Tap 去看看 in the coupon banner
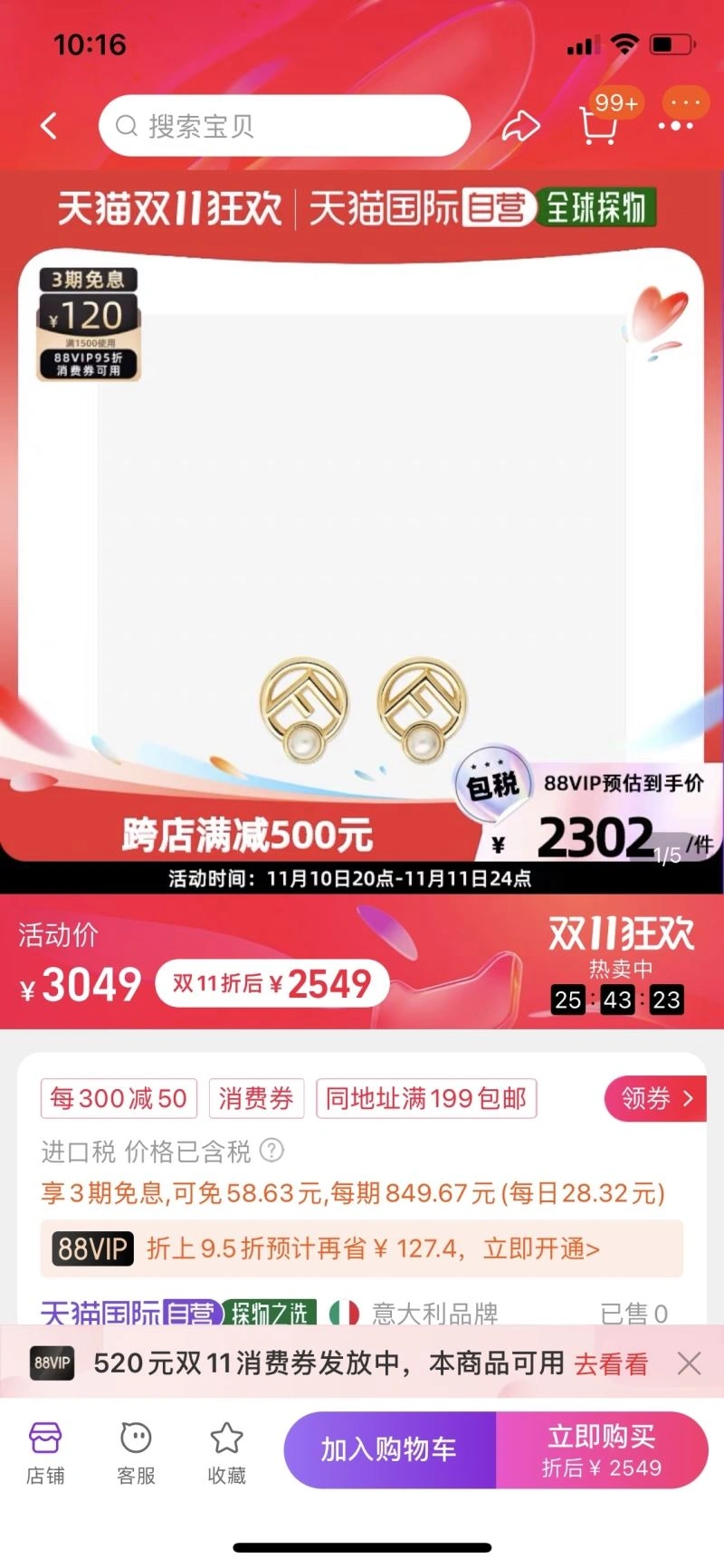The height and width of the screenshot is (1568, 724). (611, 1363)
